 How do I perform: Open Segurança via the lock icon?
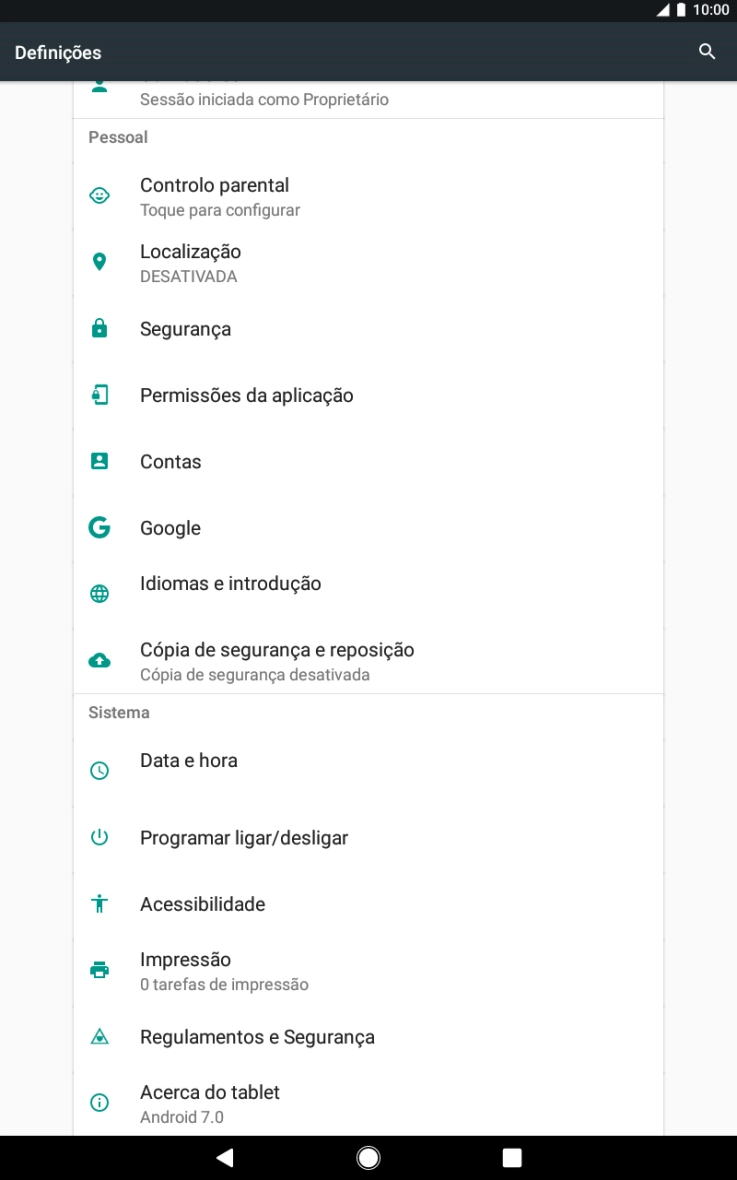coord(99,328)
